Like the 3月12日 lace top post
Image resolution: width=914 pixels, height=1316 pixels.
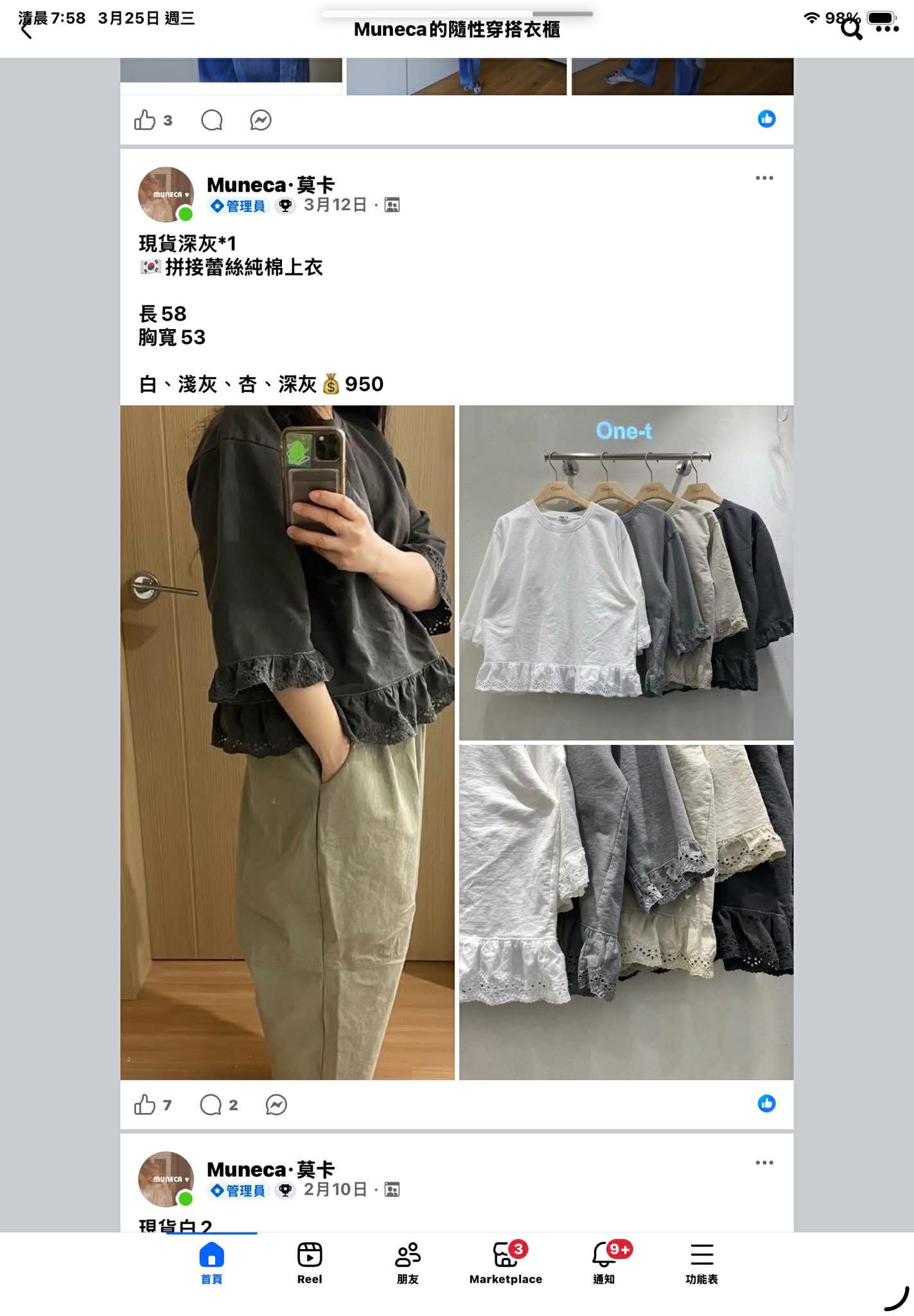point(145,1105)
